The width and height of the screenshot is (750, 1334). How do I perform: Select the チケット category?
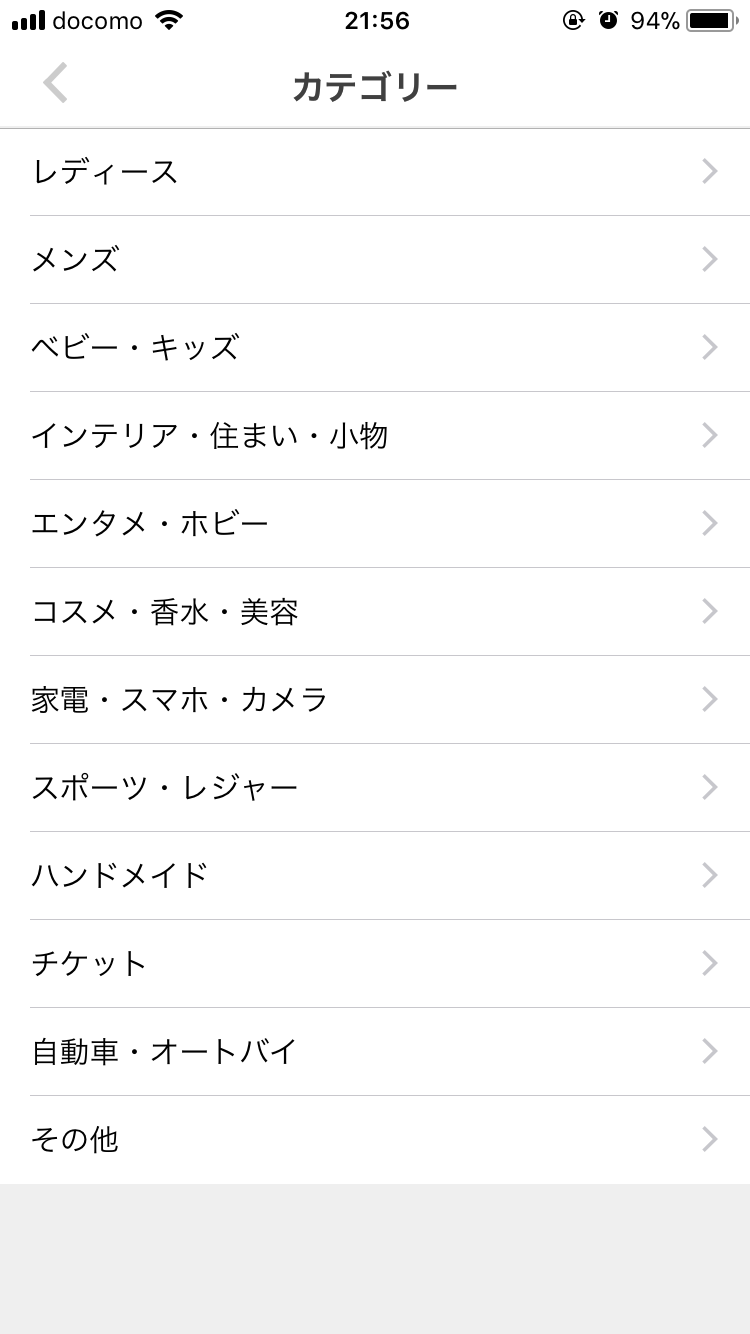(375, 964)
